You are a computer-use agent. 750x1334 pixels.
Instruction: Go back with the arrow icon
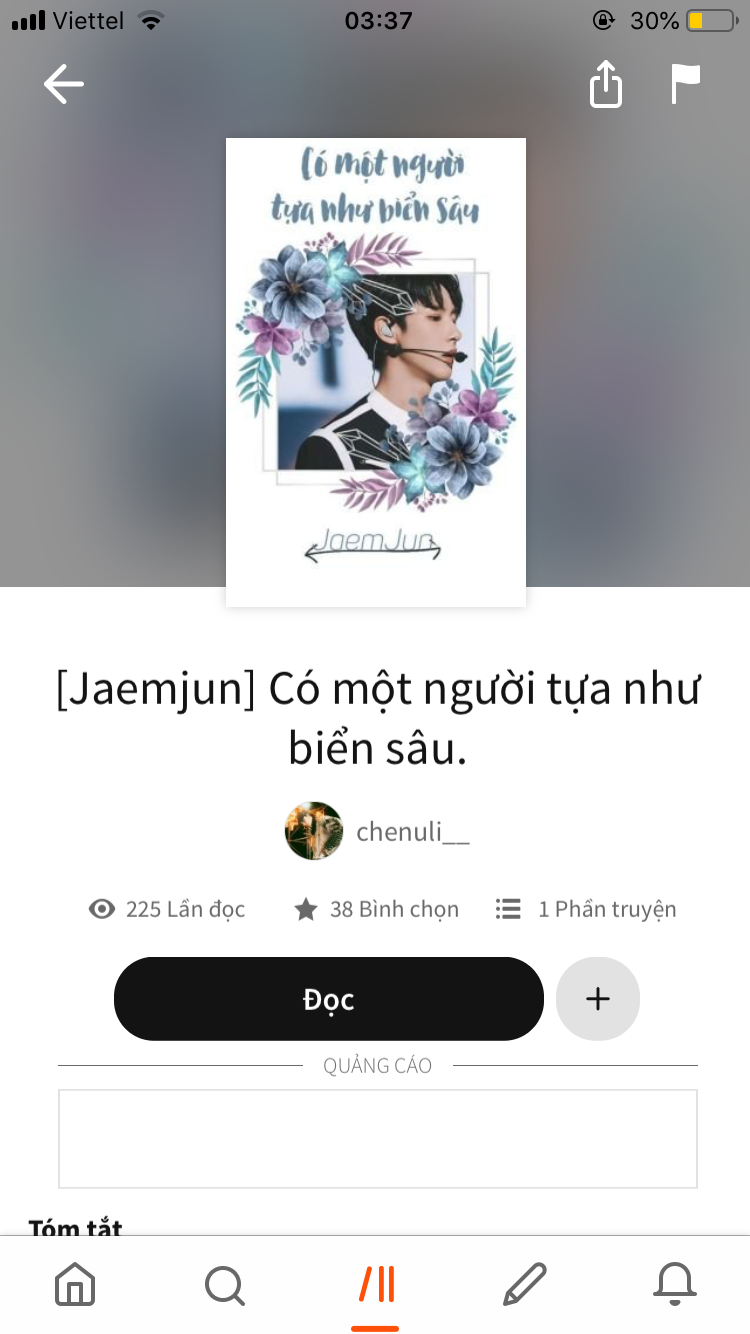(x=64, y=84)
